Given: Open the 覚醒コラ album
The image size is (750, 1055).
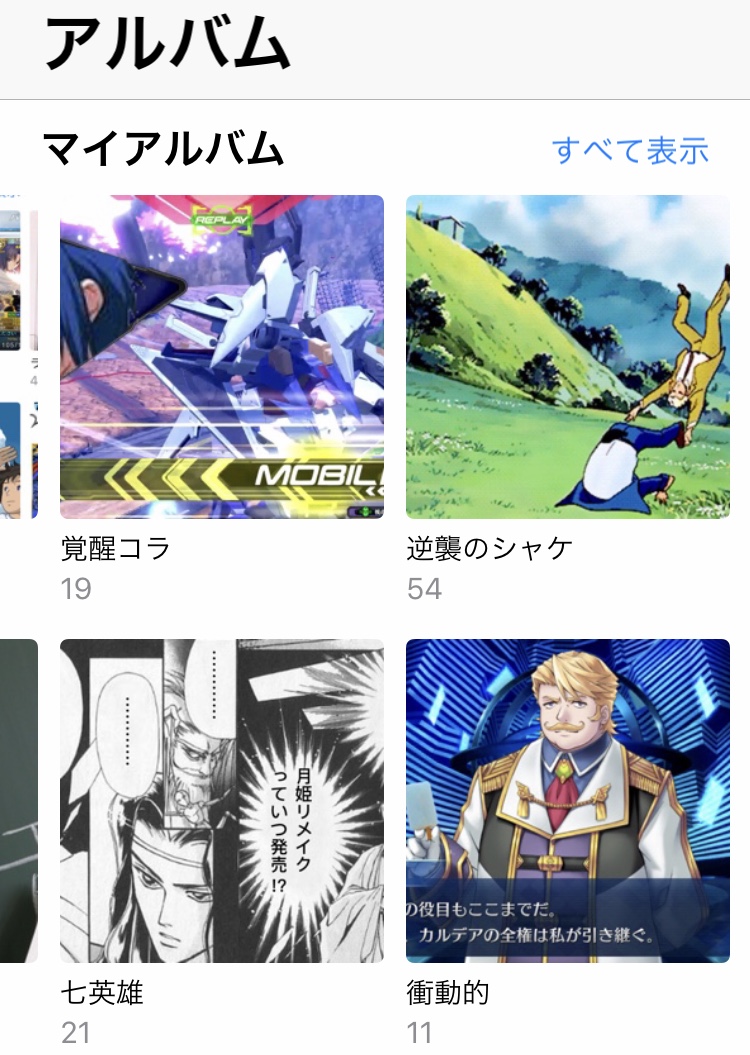Looking at the screenshot, I should click(x=222, y=357).
